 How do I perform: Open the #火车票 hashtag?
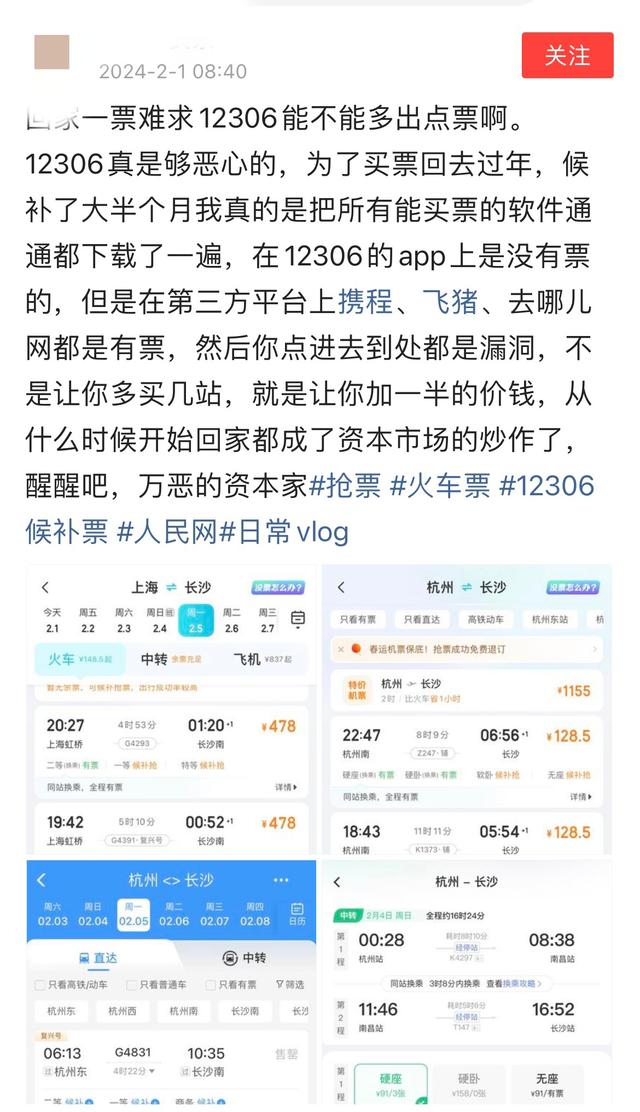(440, 486)
